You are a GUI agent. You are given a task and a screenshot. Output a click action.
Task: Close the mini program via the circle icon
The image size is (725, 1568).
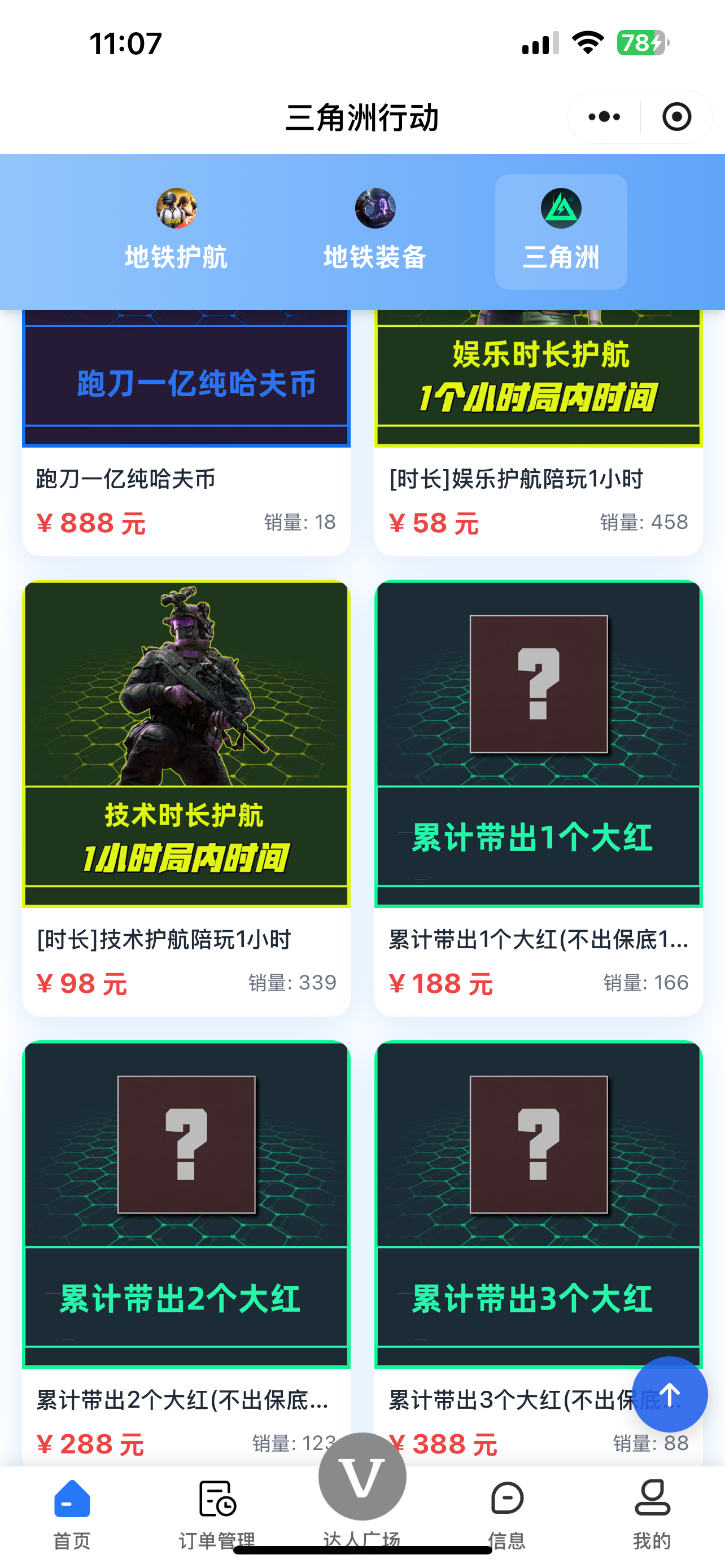coord(676,117)
